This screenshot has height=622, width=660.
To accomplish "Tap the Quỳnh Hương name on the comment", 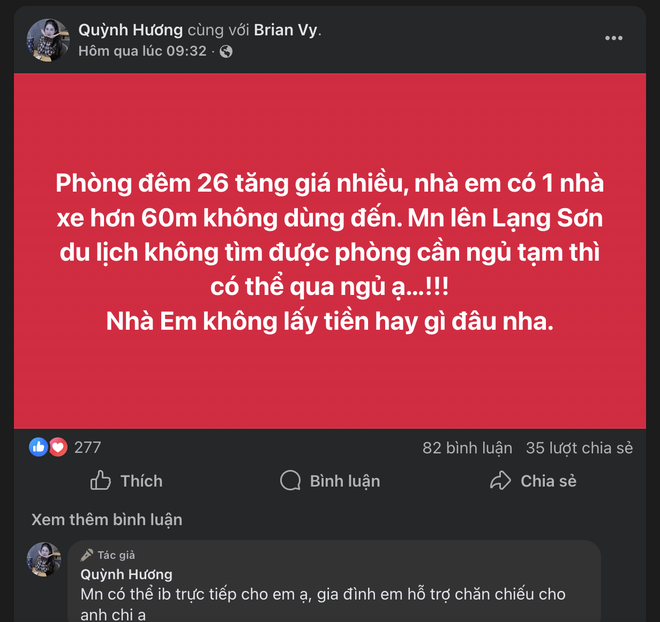I will point(126,574).
